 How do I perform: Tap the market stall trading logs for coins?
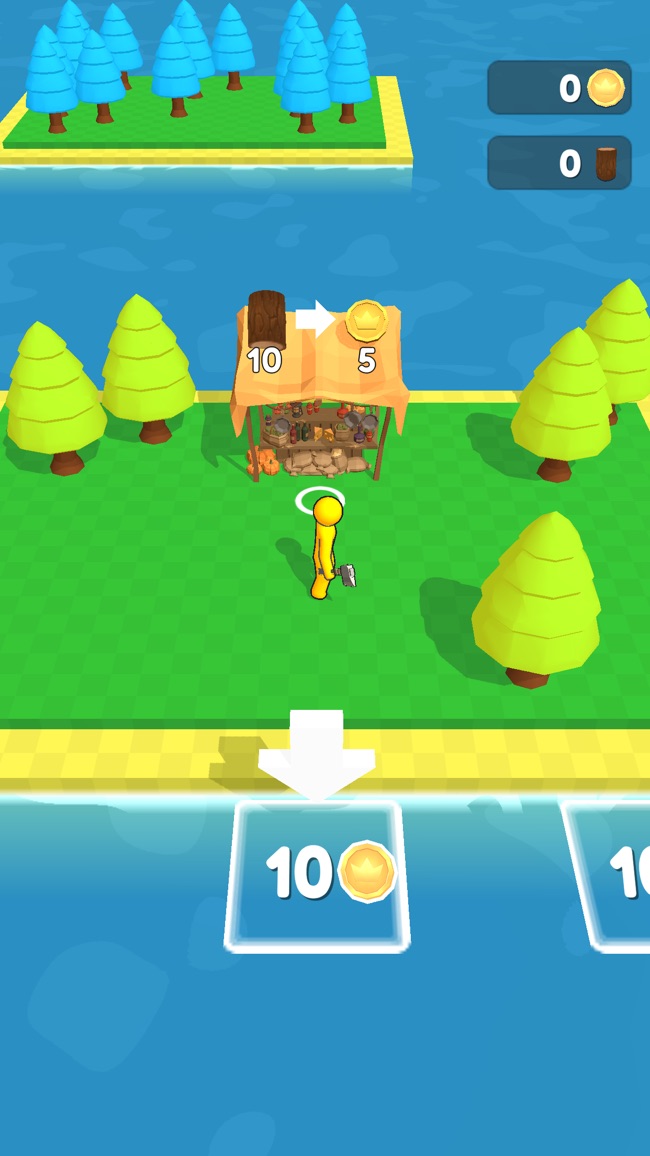click(x=317, y=391)
